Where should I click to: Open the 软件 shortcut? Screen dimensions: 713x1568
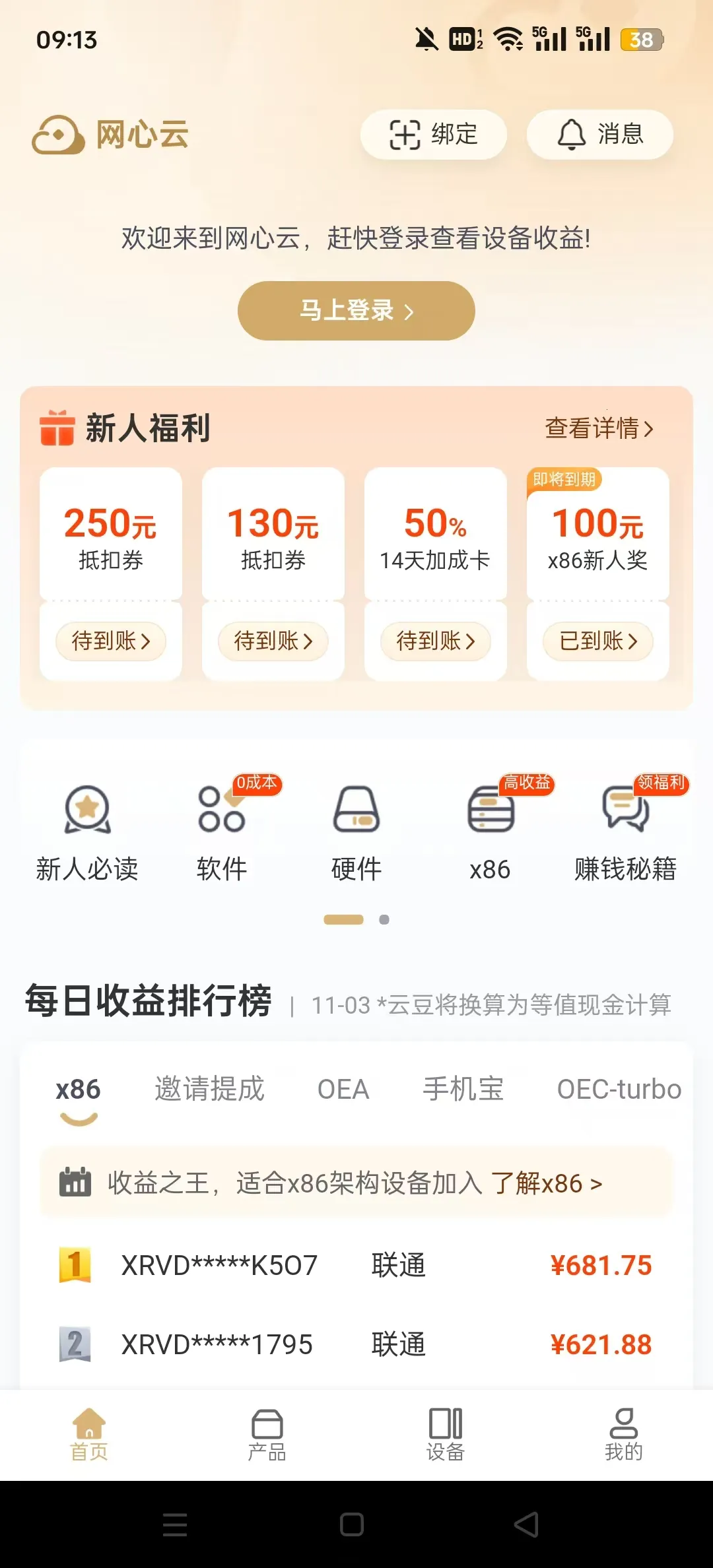coord(222,833)
